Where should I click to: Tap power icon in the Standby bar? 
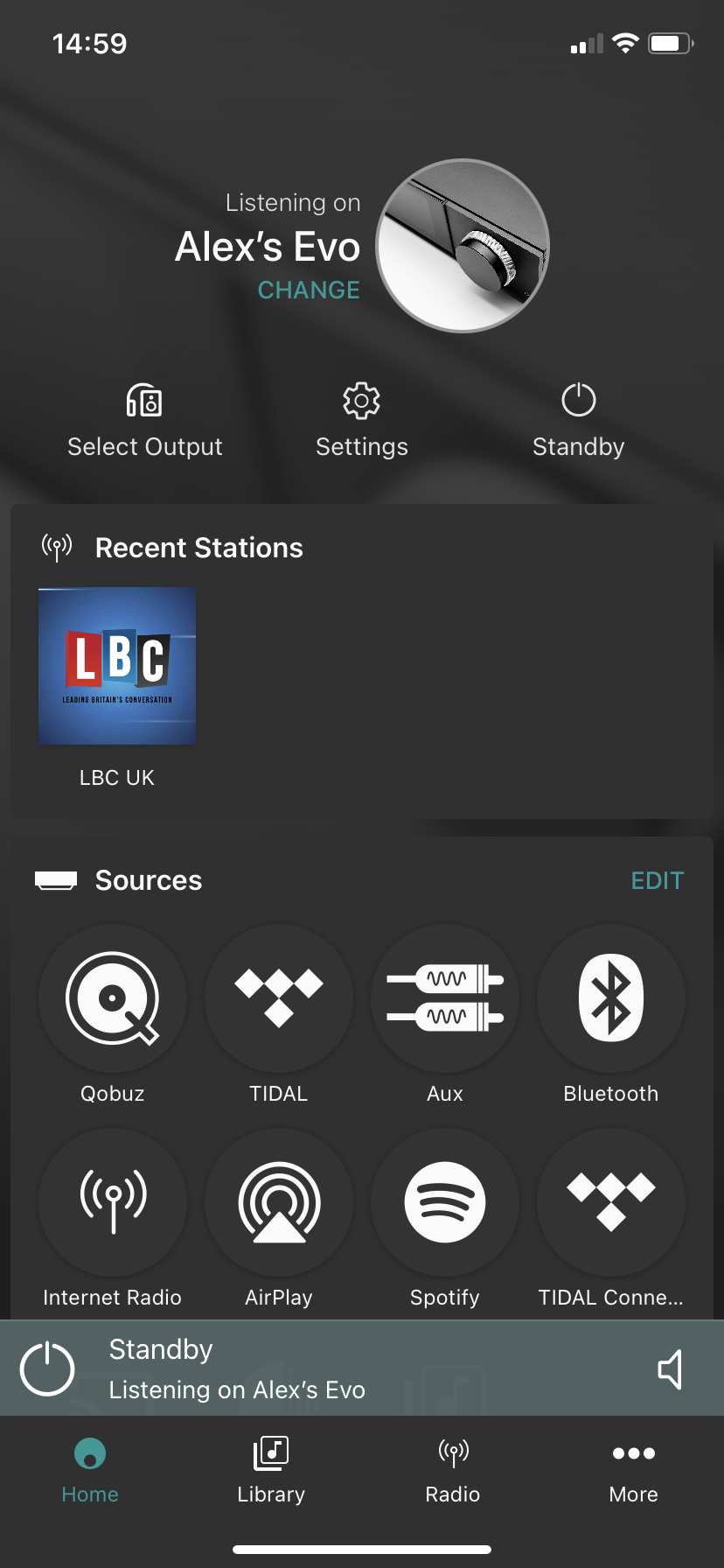point(47,1369)
